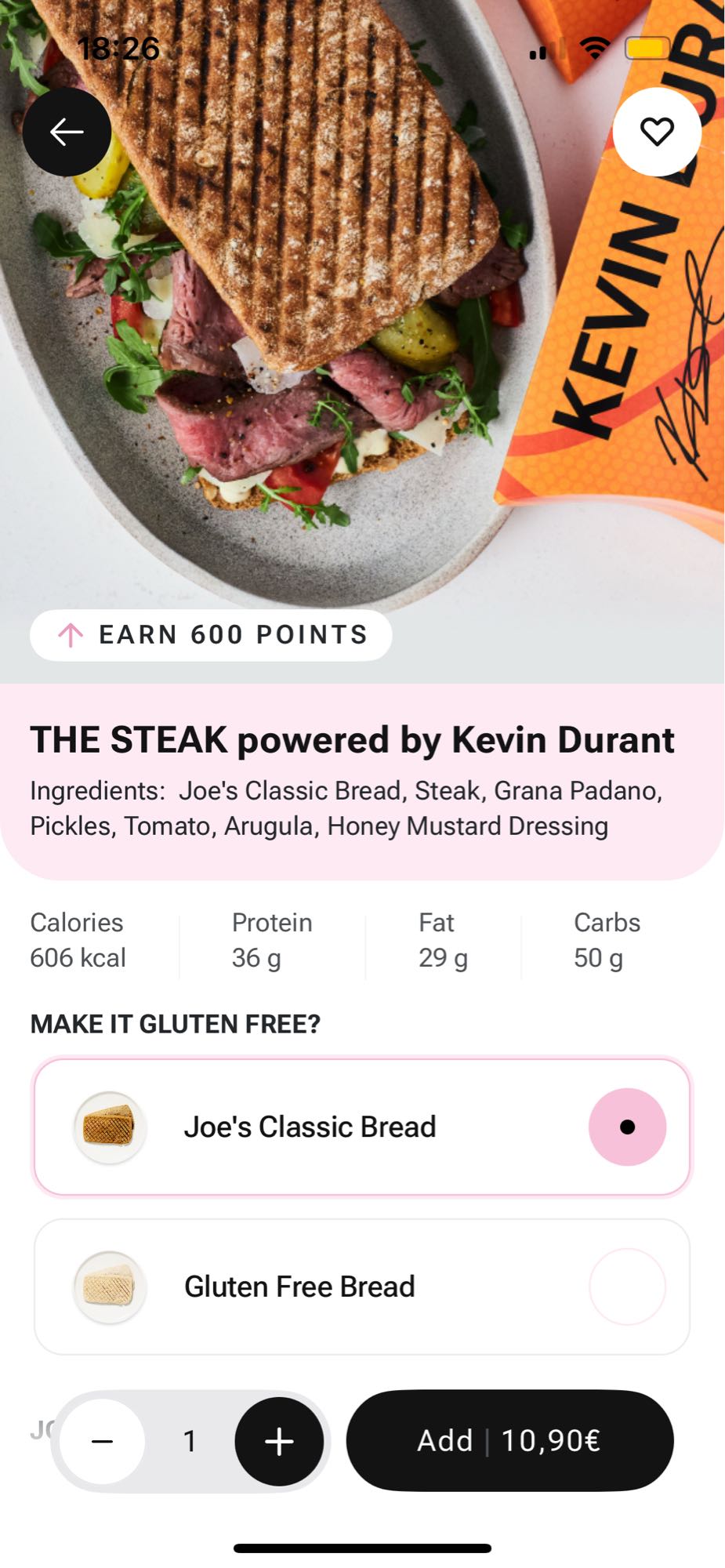Tap the Gluten Free Bread thumbnail image
Viewport: 725px width, 1568px height.
pos(108,1286)
